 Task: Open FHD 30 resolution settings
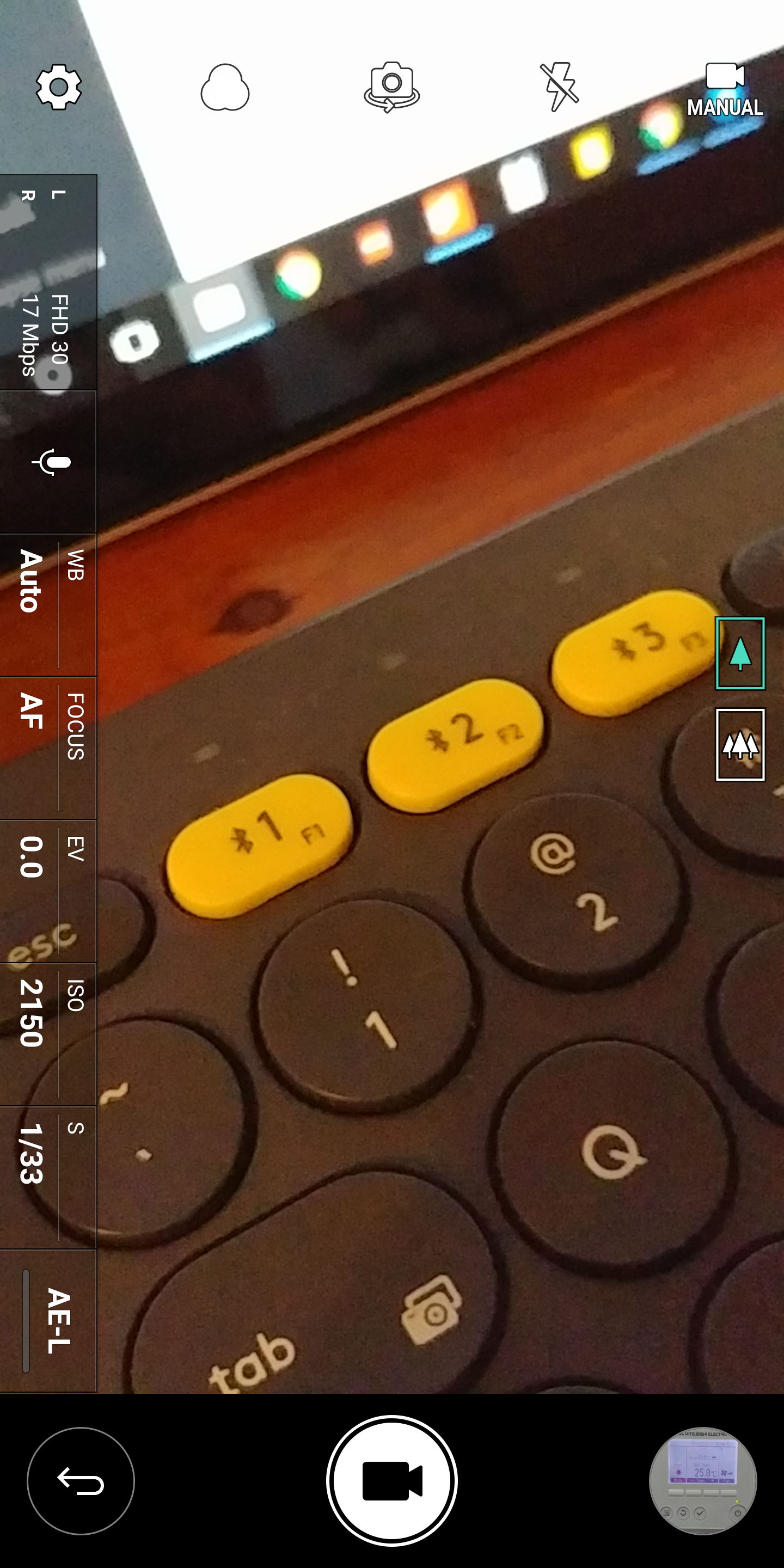tap(48, 283)
